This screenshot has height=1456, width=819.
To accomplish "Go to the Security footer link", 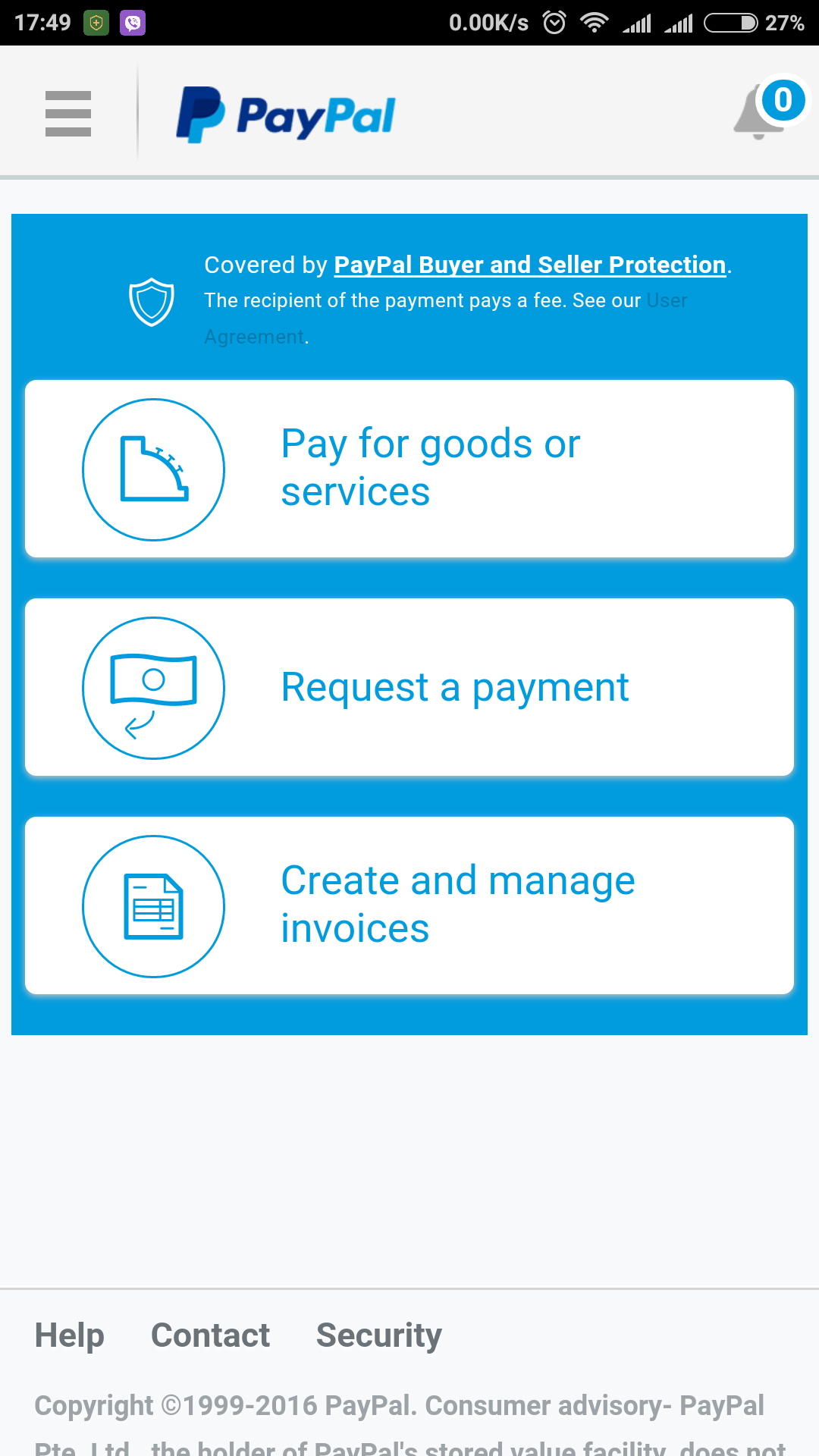I will [x=379, y=1335].
